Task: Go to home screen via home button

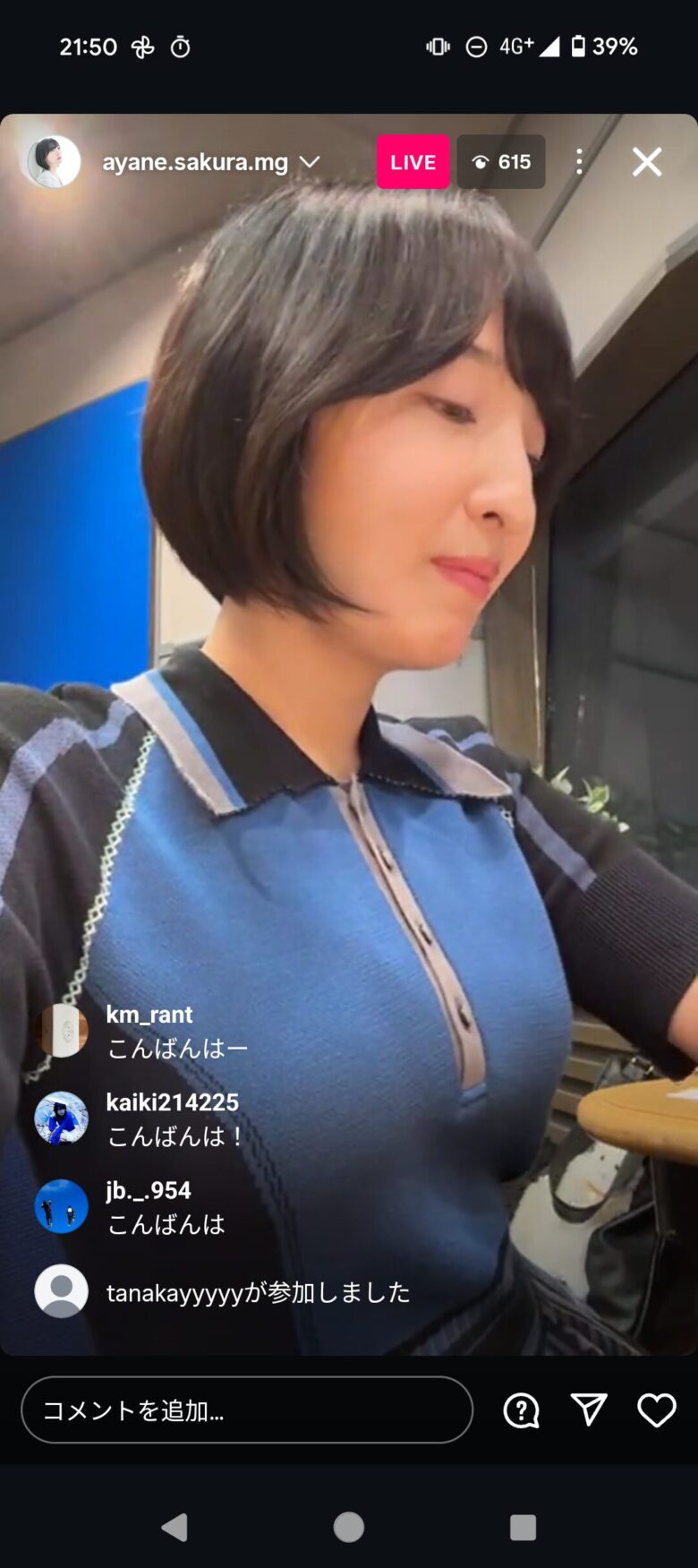Action: [349, 1527]
